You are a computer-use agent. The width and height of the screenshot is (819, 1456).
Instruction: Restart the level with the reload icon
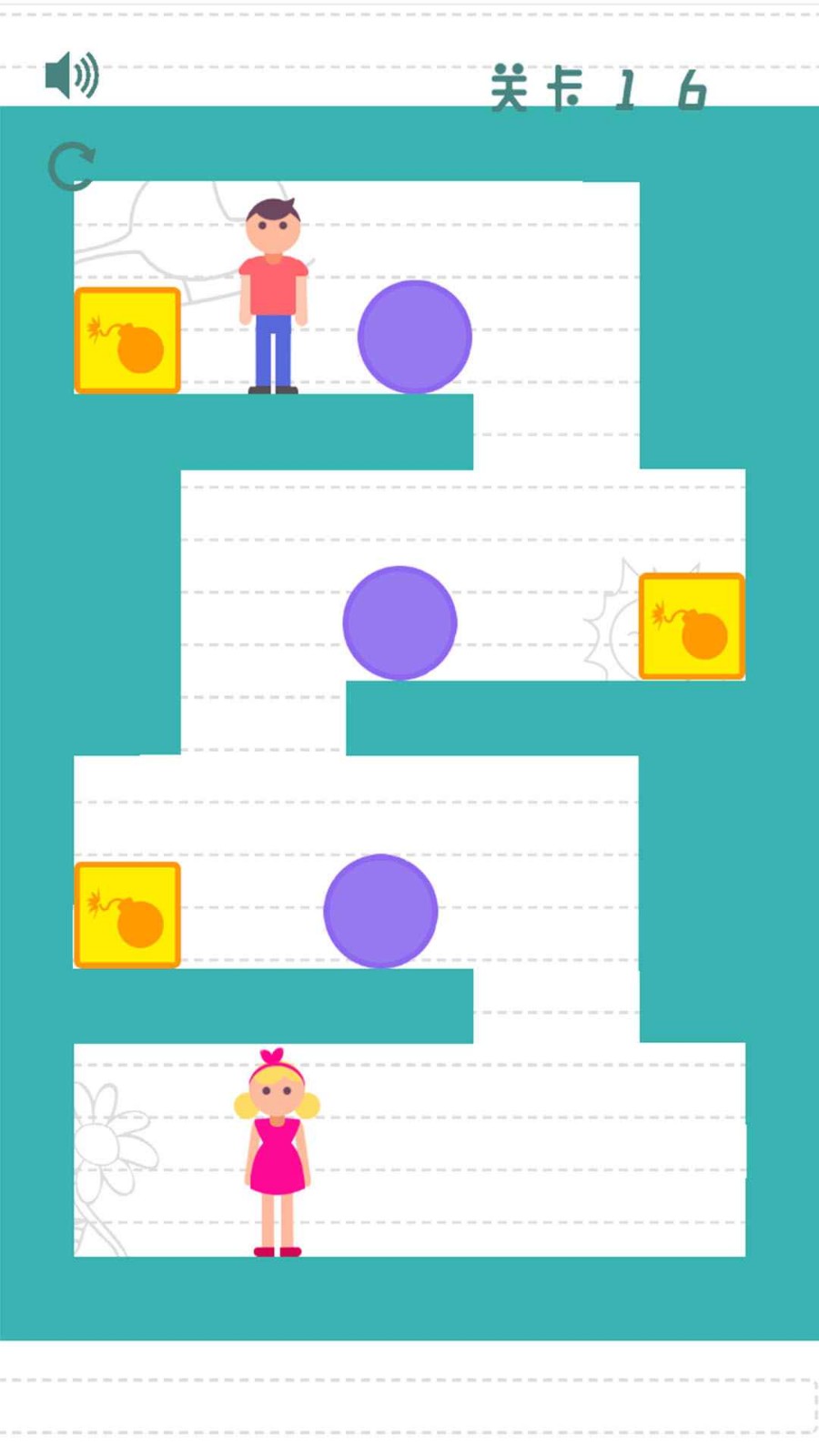click(x=71, y=167)
